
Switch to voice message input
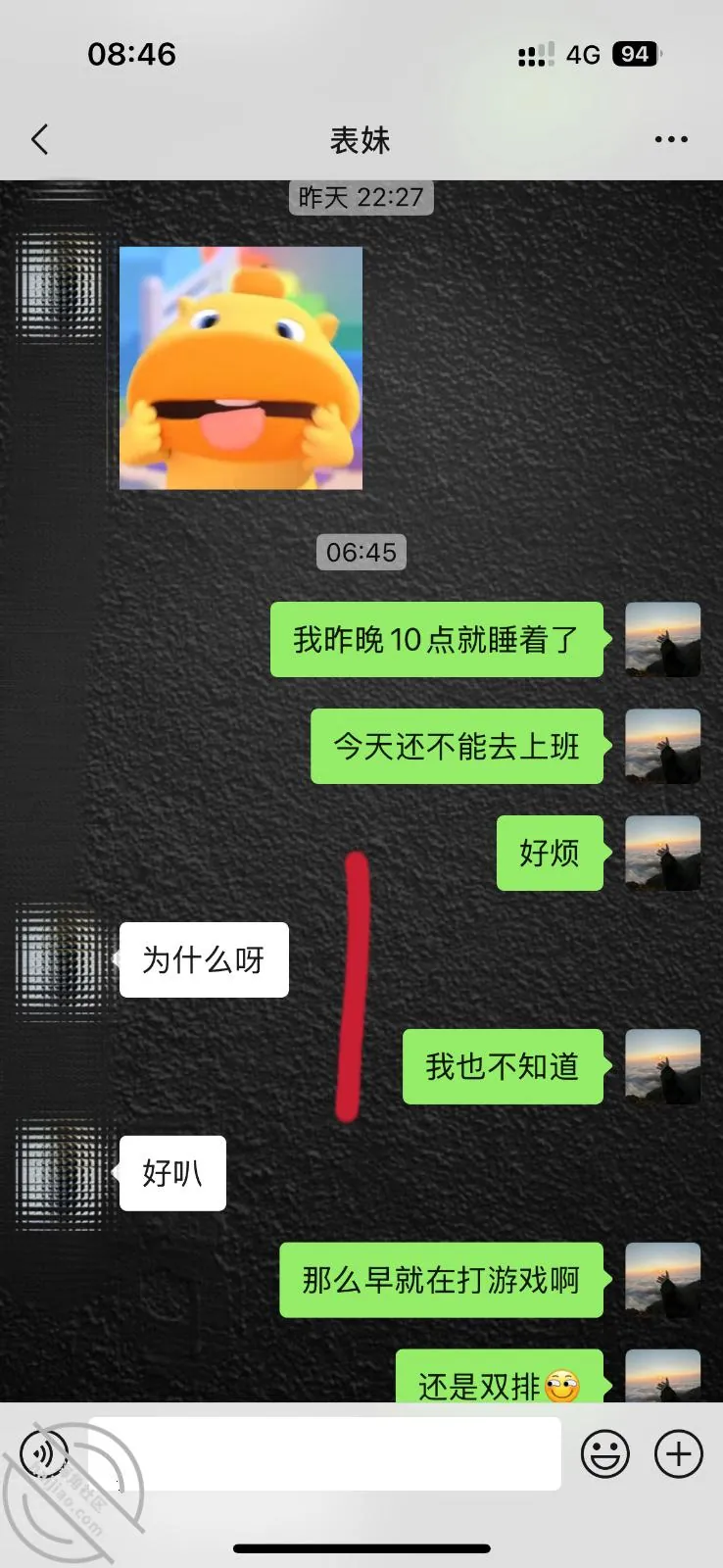(44, 1454)
